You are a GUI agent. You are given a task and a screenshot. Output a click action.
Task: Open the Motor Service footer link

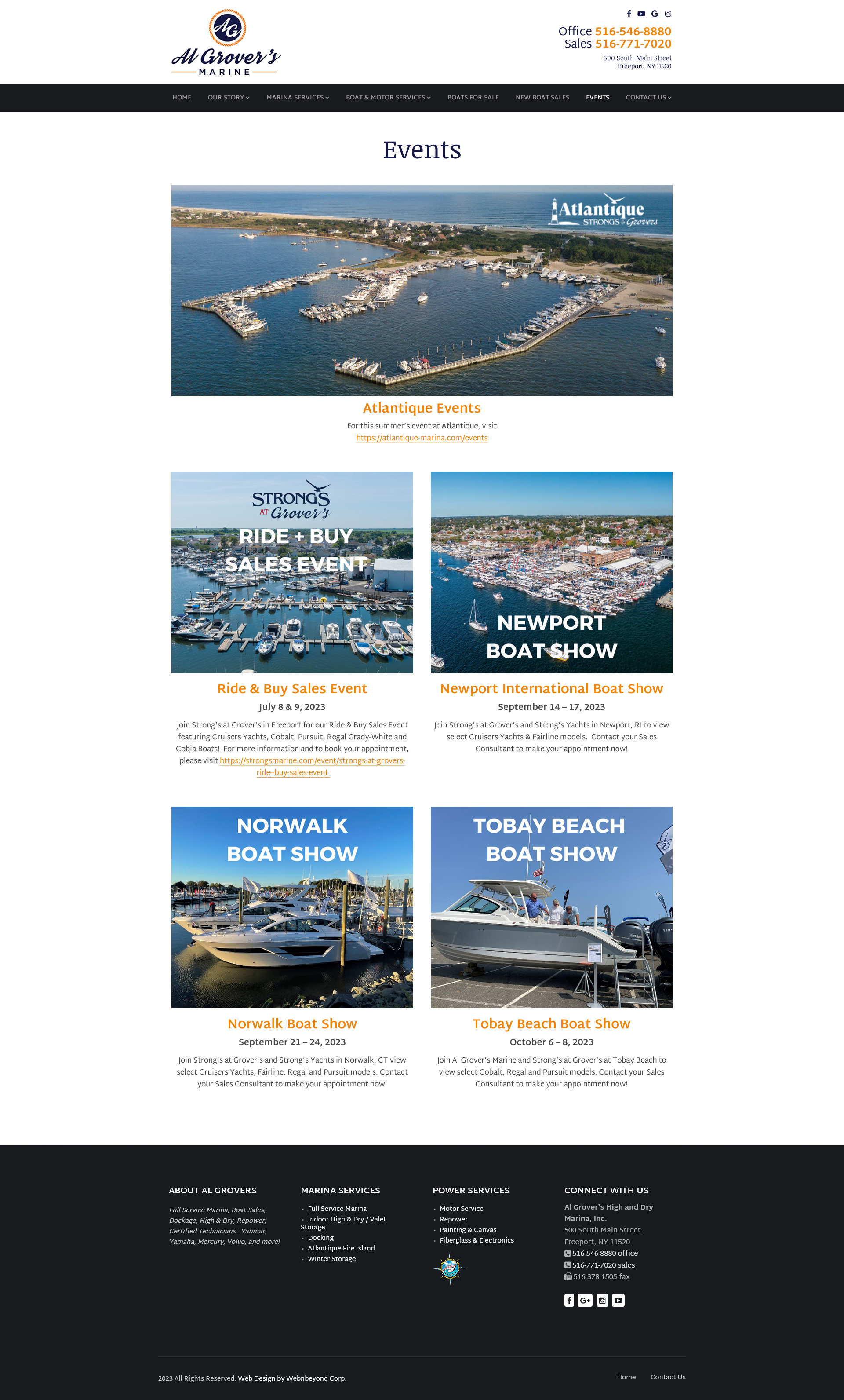coord(461,1209)
